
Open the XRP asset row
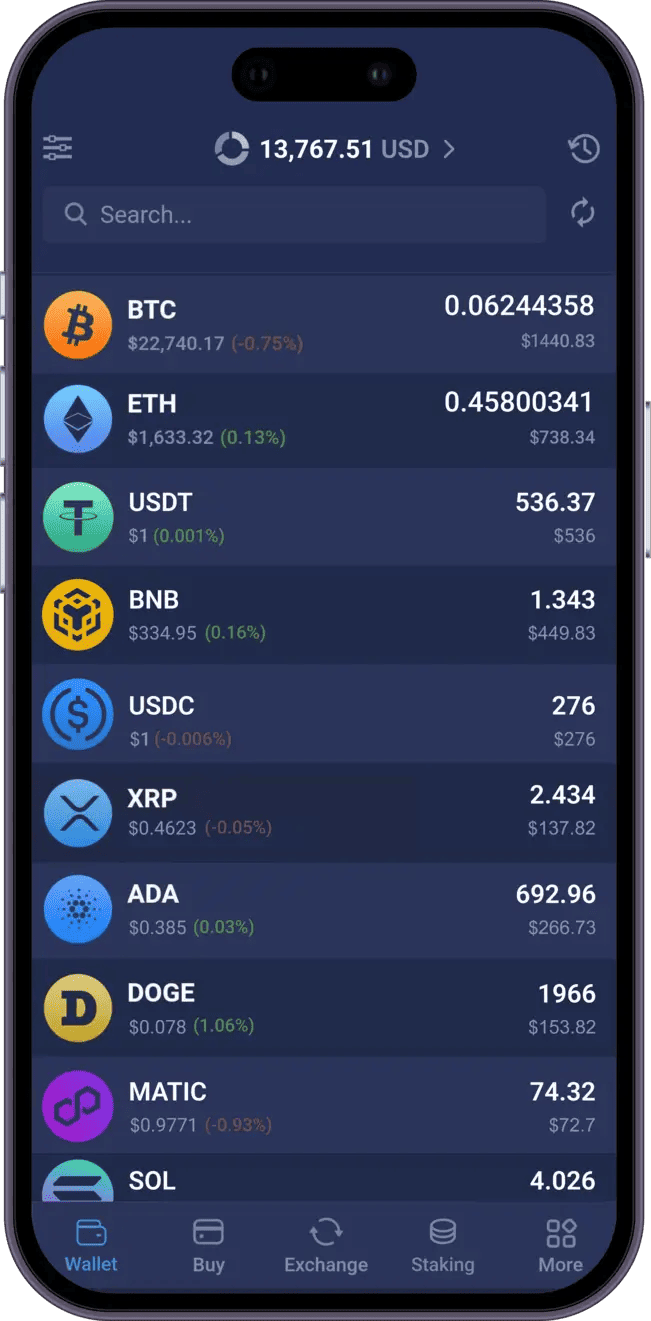coord(324,811)
